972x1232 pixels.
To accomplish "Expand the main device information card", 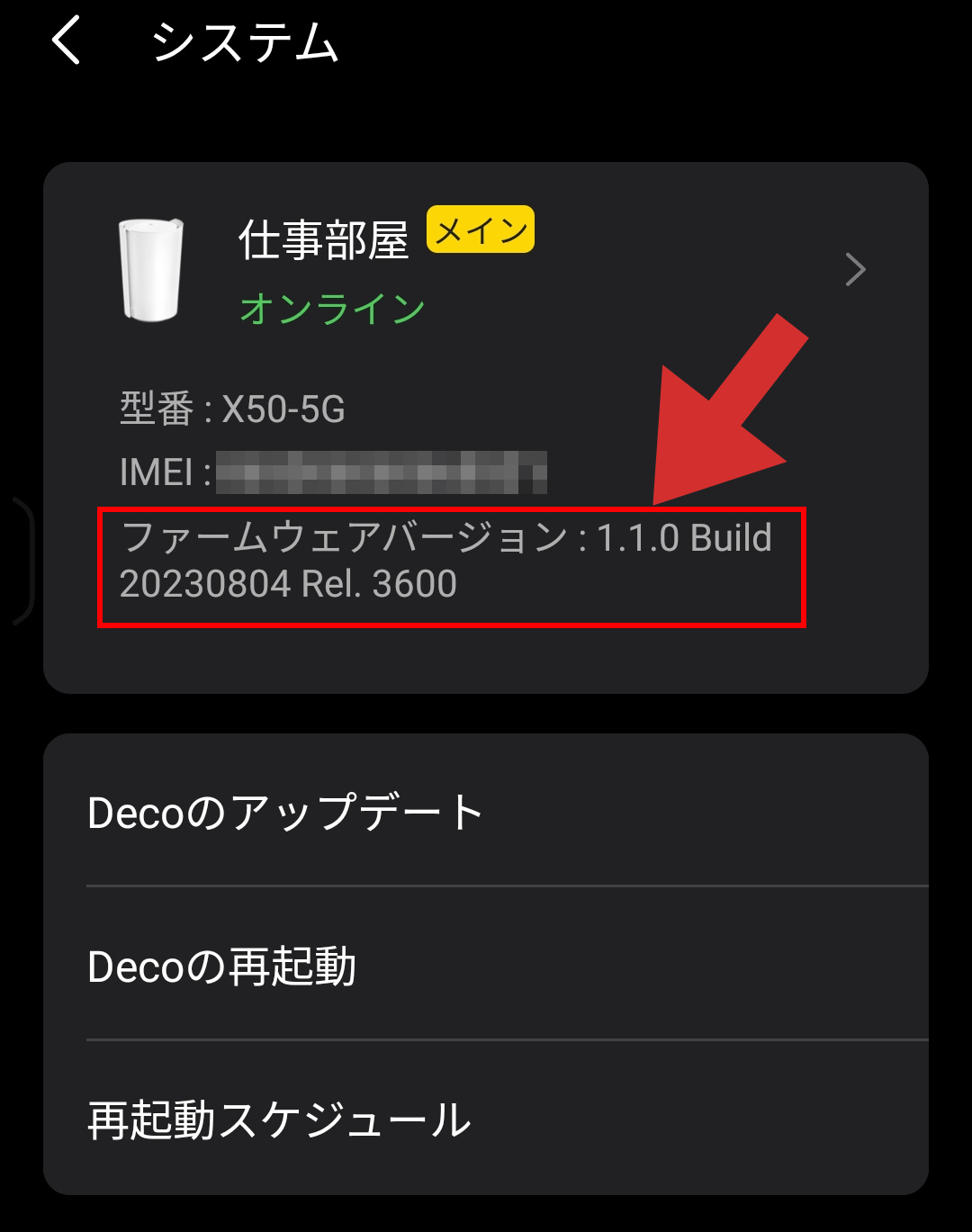I will coord(486,423).
